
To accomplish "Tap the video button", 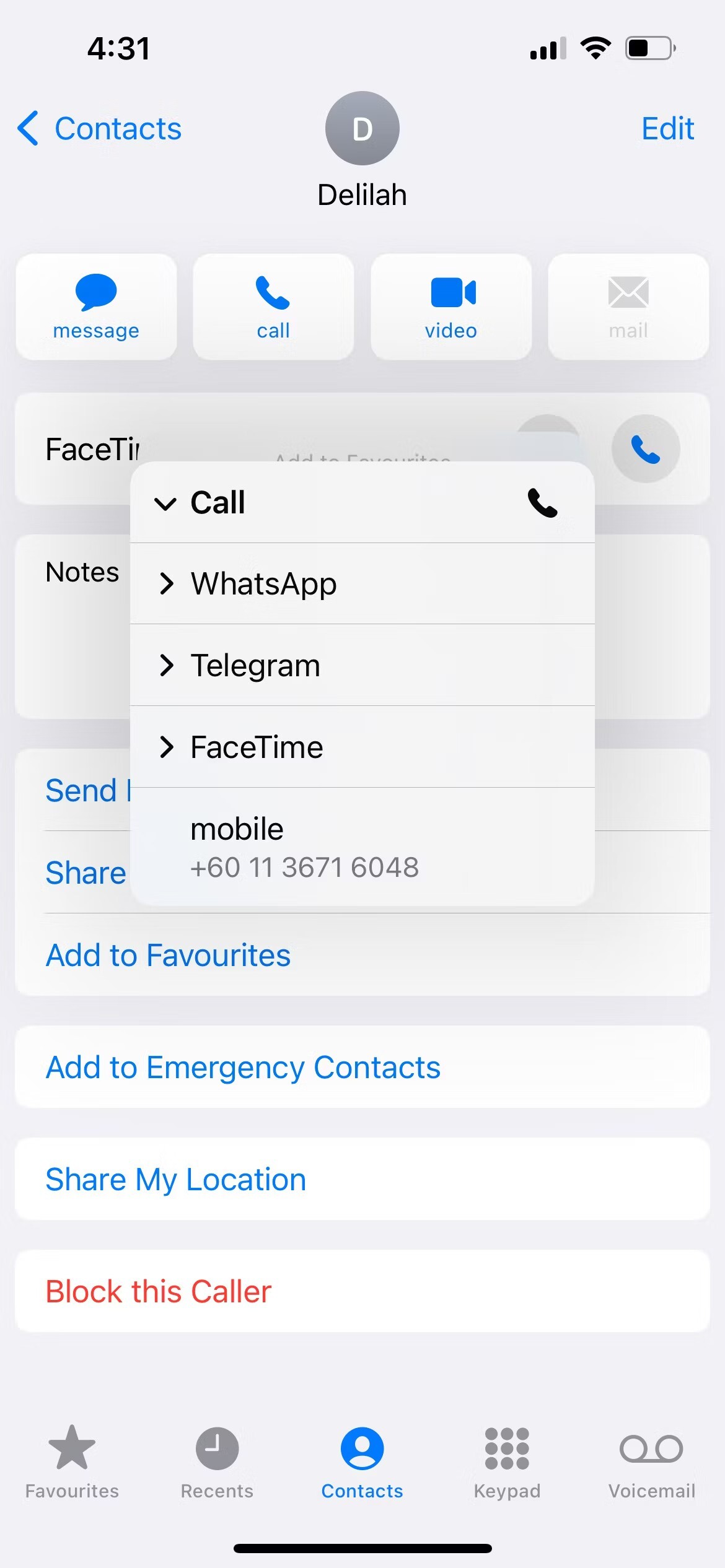I will tap(451, 307).
